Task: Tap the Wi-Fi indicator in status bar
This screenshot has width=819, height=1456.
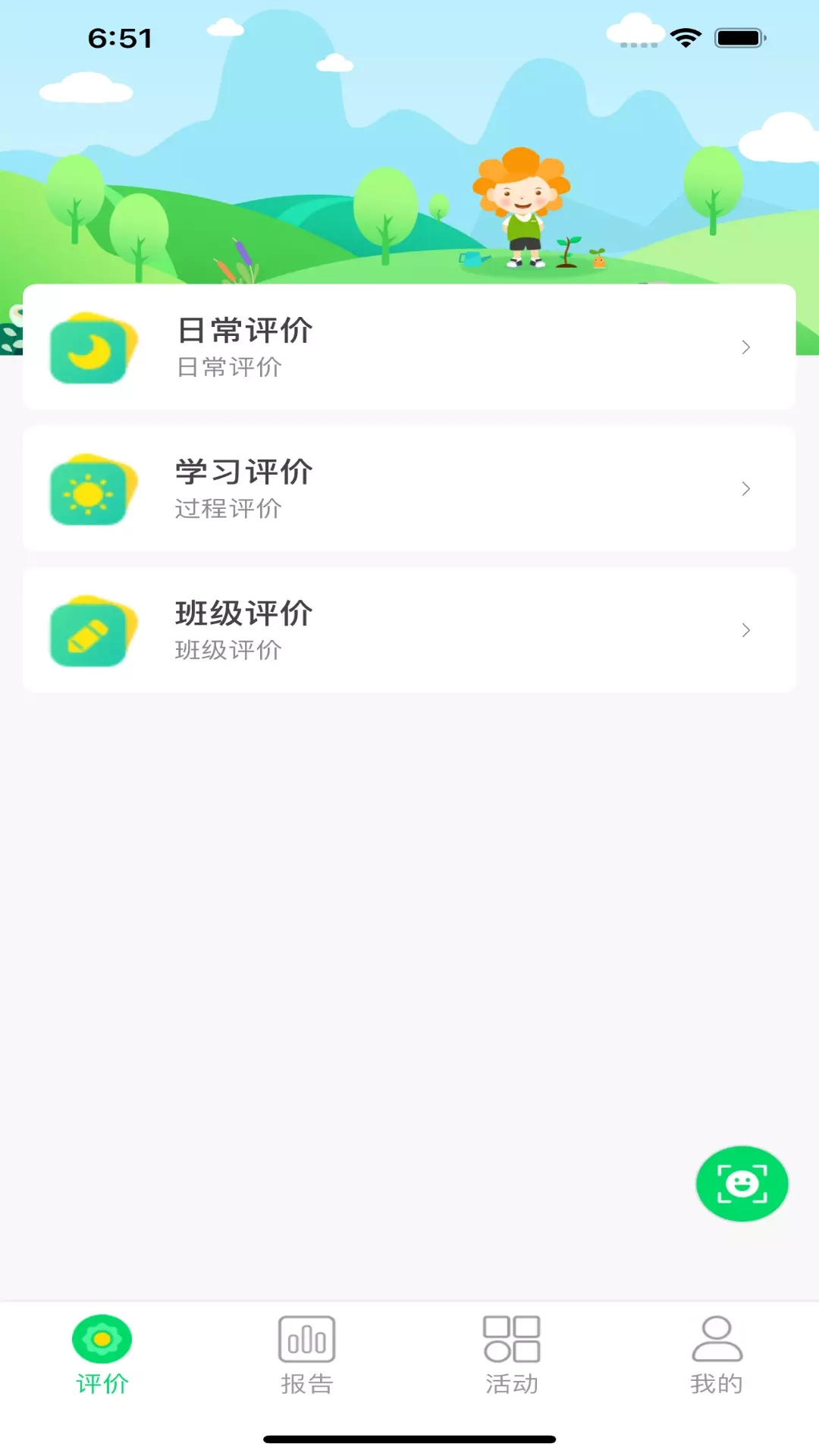Action: [x=687, y=36]
